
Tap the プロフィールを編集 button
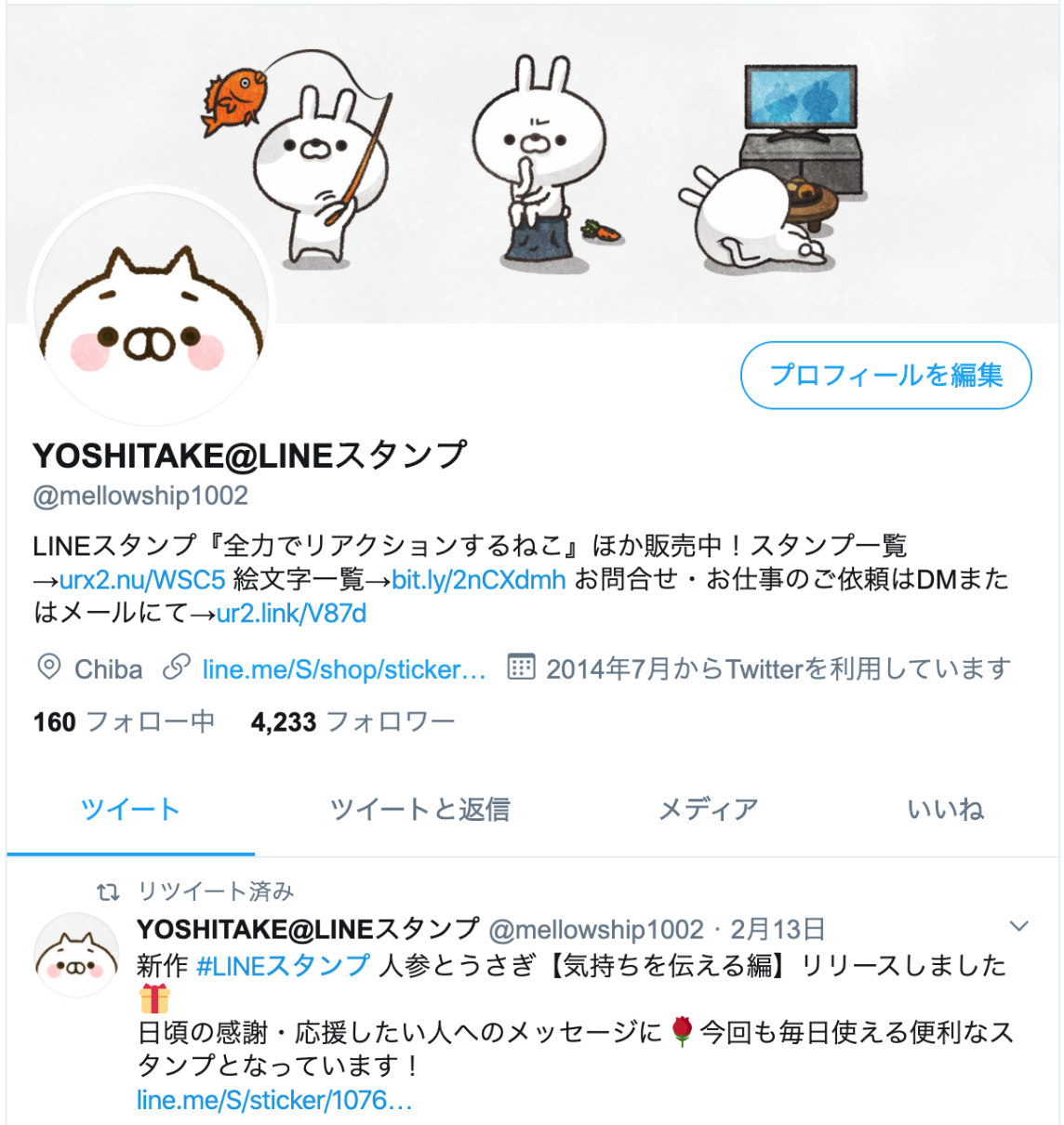point(885,376)
